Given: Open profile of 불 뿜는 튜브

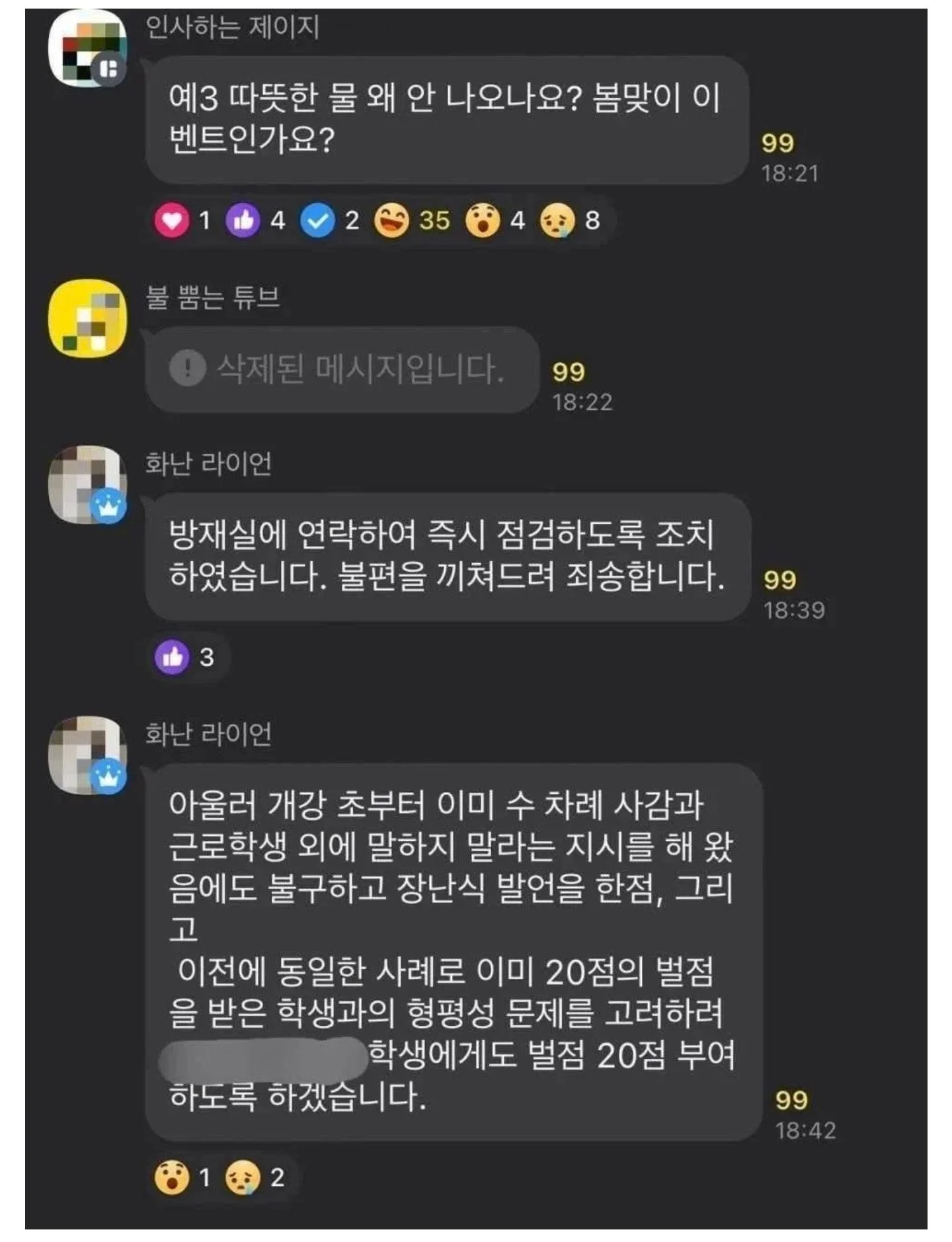Looking at the screenshot, I should [88, 319].
